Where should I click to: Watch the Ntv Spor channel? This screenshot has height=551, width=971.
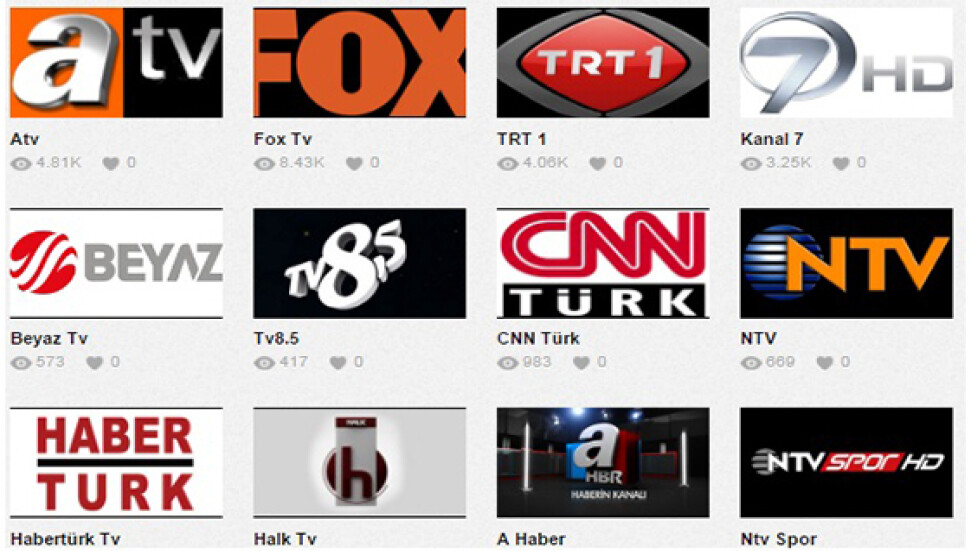click(846, 461)
